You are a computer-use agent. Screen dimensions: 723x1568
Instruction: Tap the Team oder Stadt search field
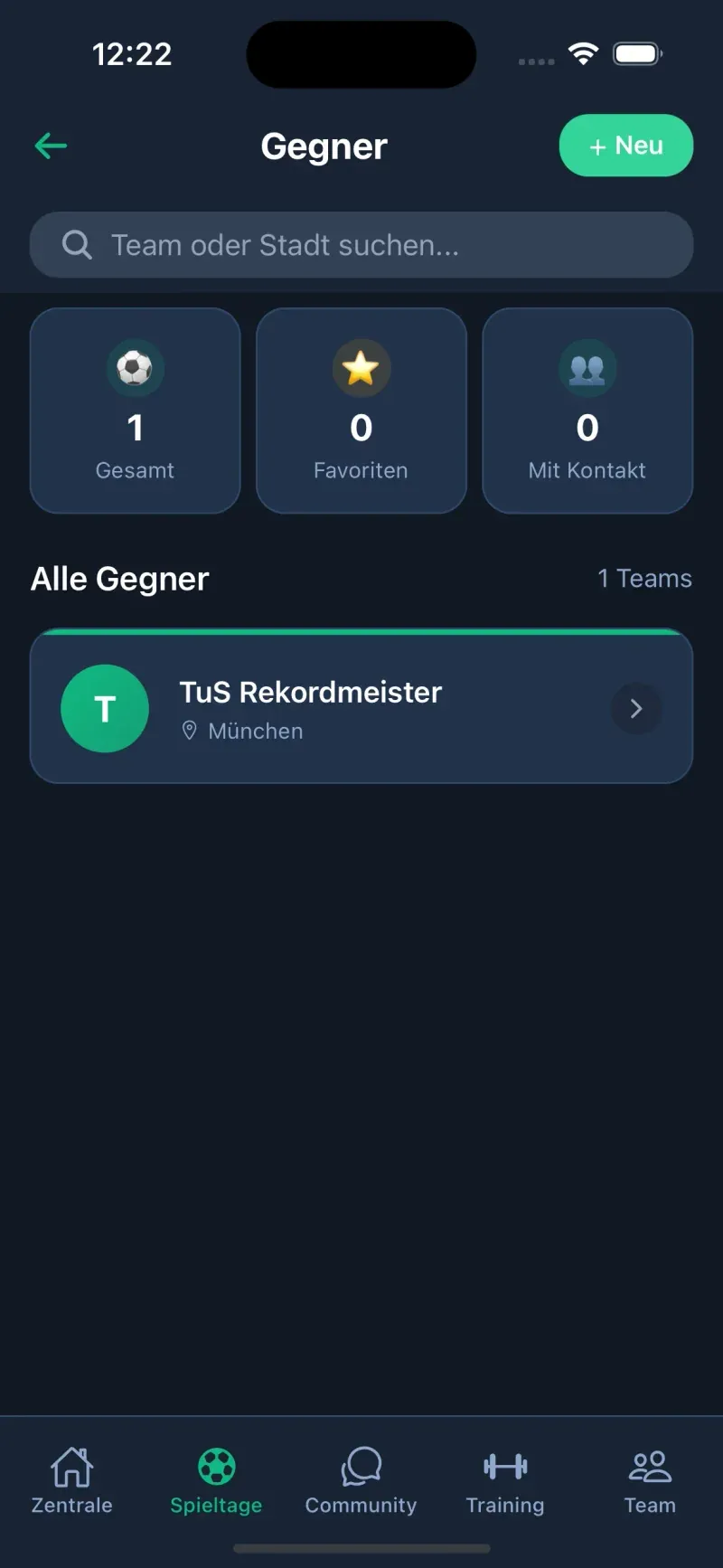[x=361, y=244]
